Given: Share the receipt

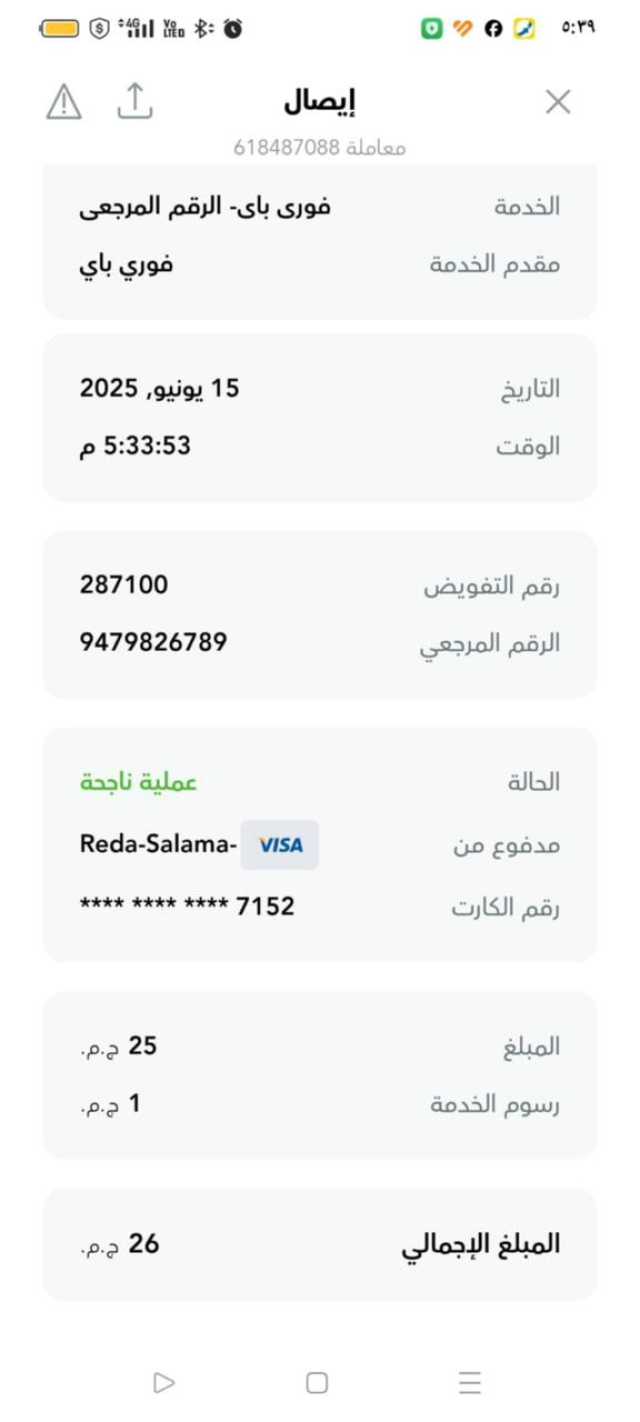Looking at the screenshot, I should coord(134,99).
